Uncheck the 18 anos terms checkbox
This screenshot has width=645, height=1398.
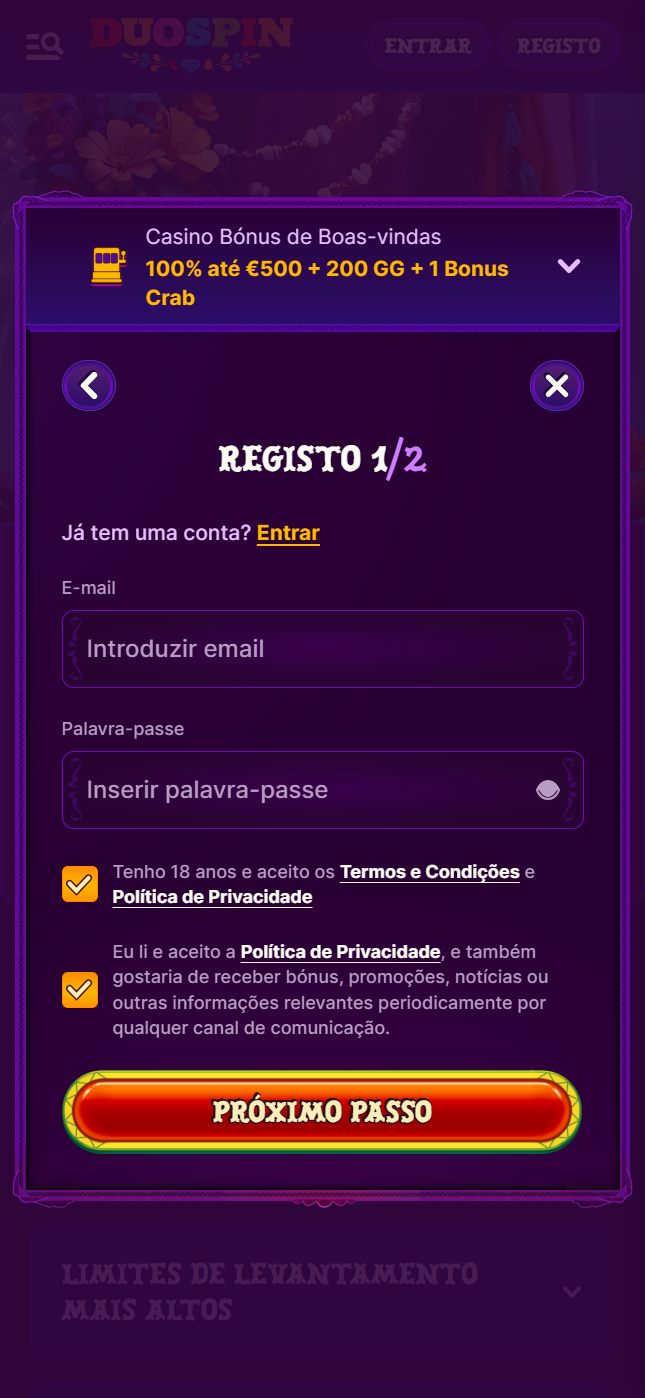point(80,884)
